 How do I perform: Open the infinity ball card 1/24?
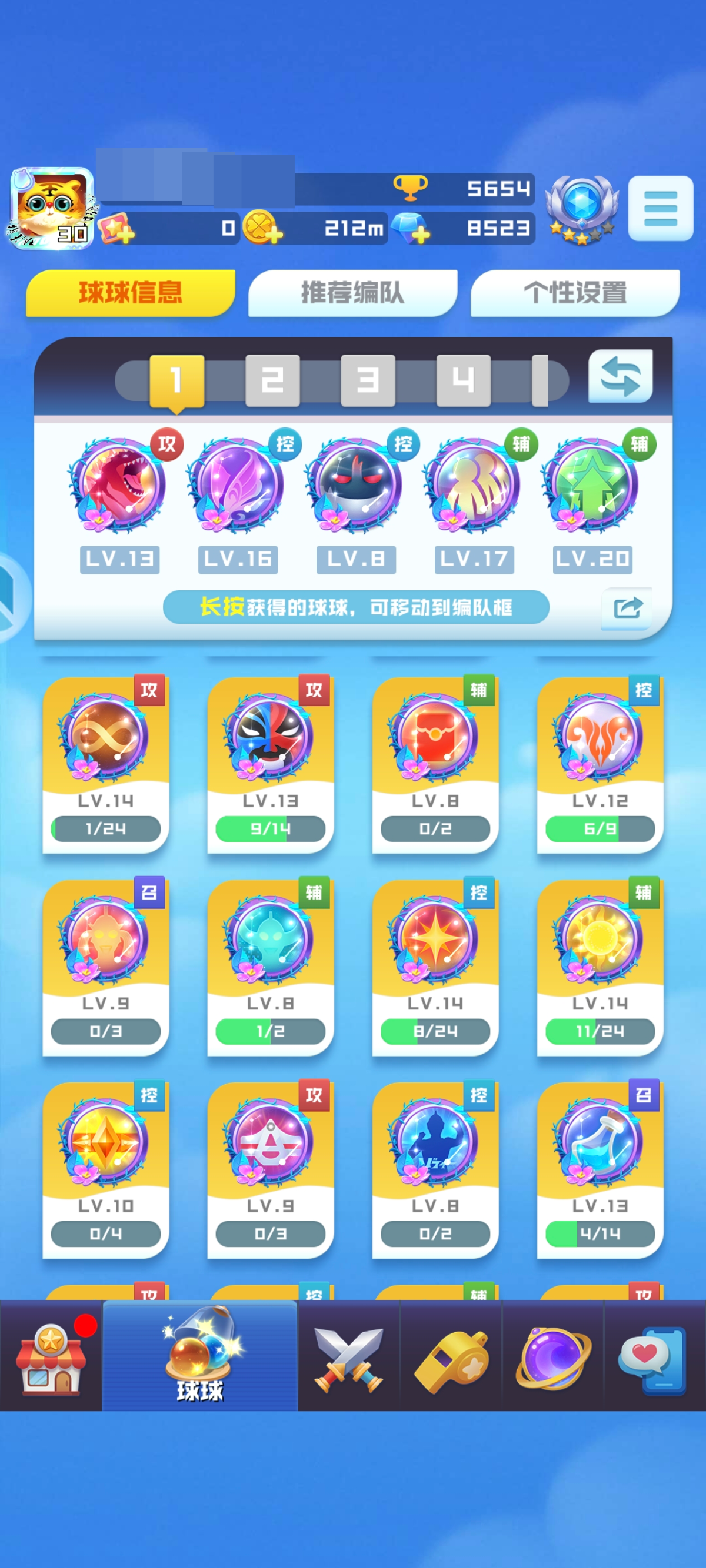(x=105, y=764)
